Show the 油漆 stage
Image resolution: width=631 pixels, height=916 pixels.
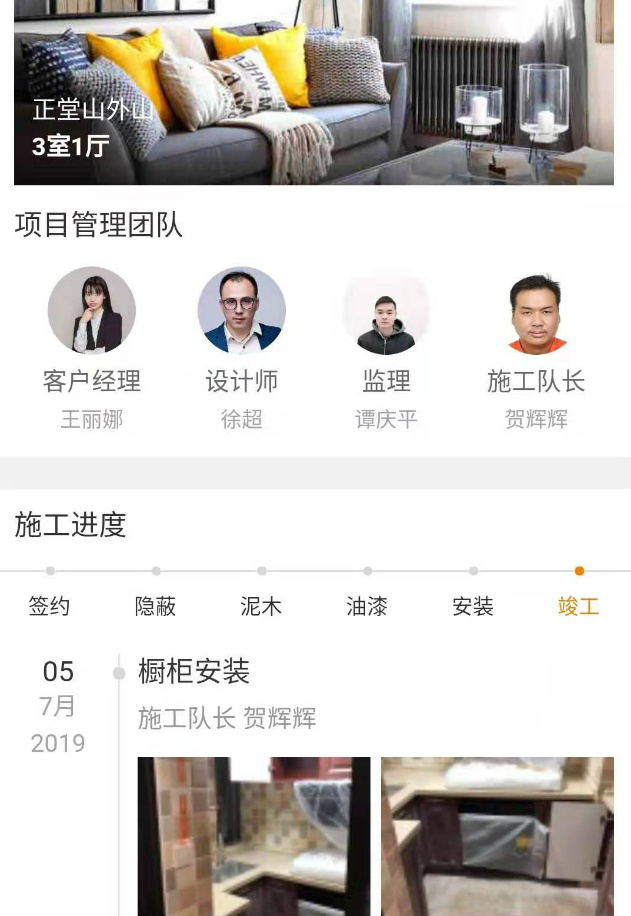(x=367, y=605)
